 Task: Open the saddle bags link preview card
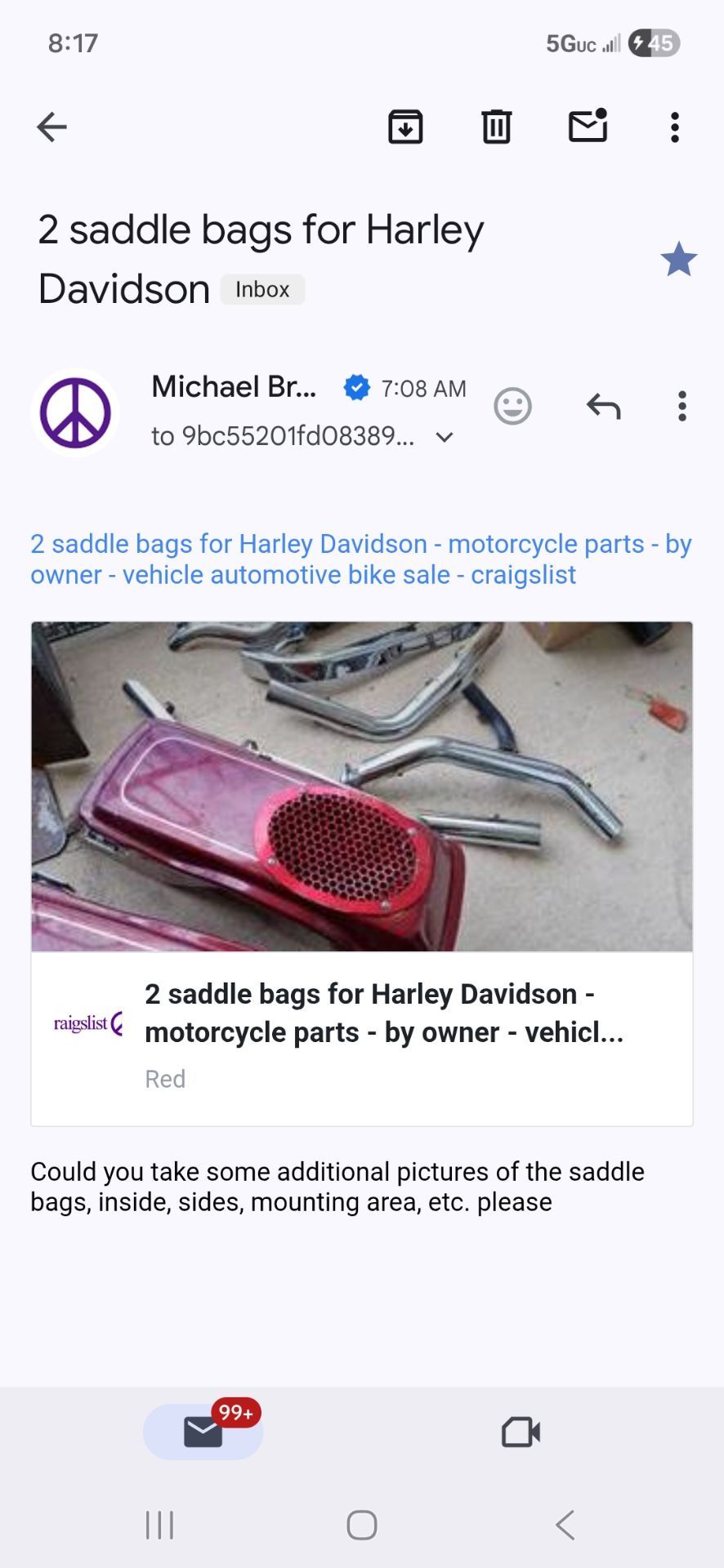click(362, 874)
